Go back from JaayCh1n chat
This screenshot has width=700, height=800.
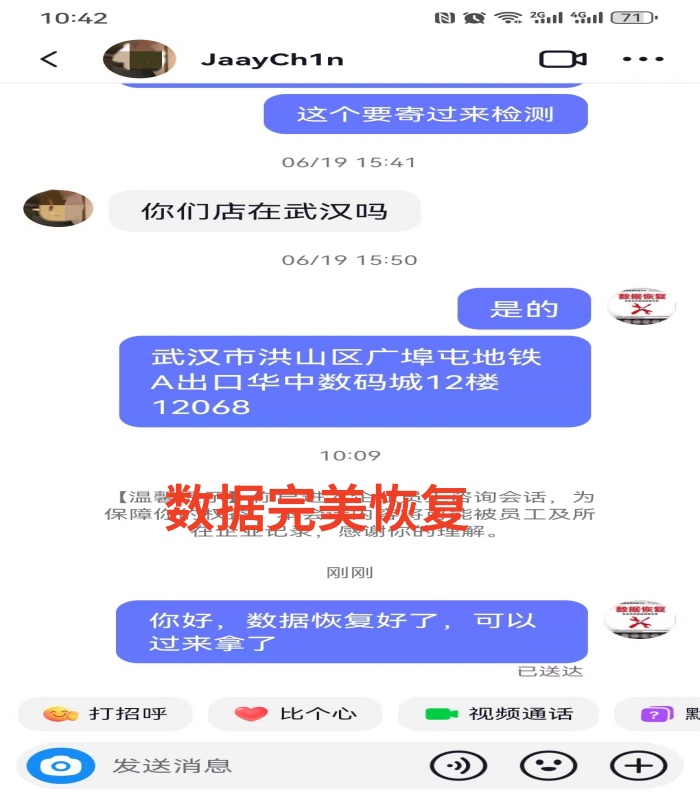click(x=48, y=60)
